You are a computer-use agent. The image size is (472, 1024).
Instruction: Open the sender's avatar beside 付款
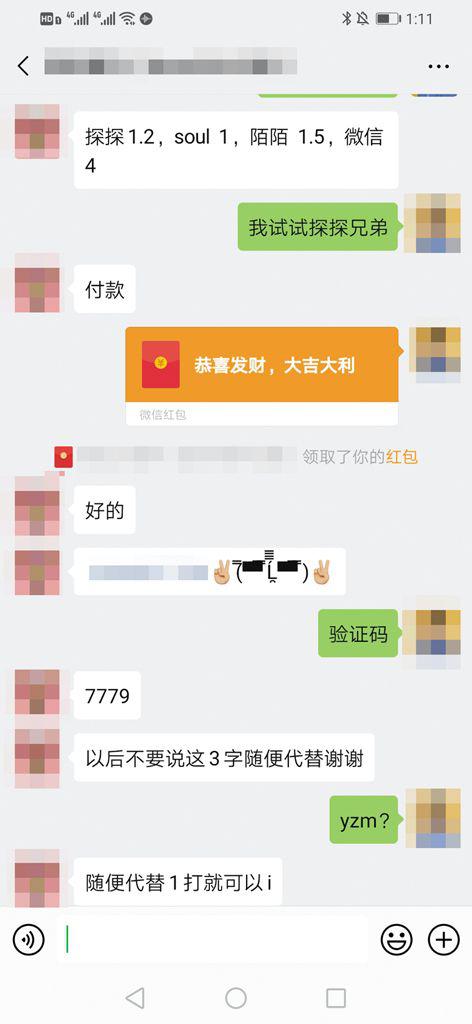(37, 285)
